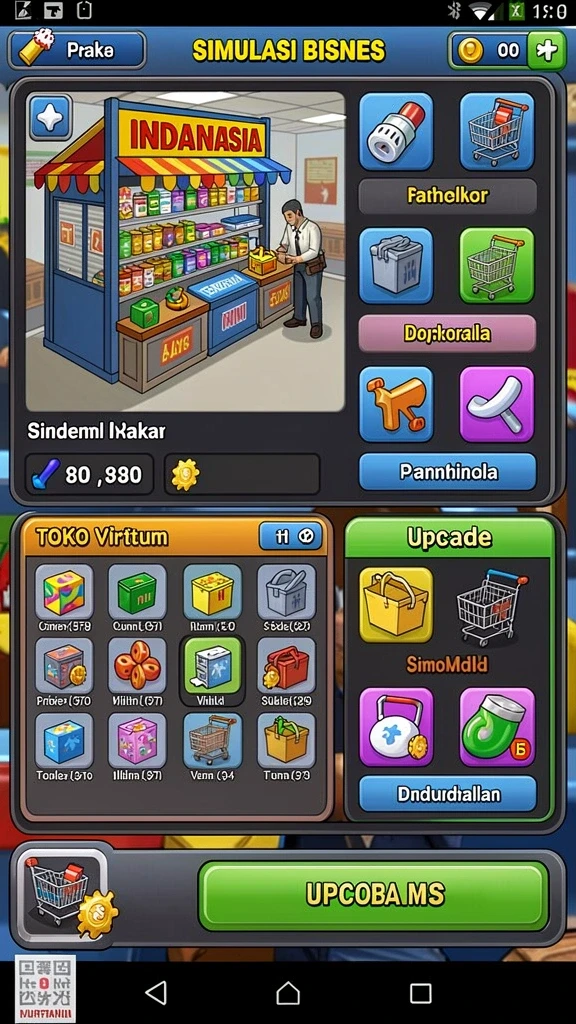Tap the green shopping cart tile
The width and height of the screenshot is (576, 1024).
[497, 265]
